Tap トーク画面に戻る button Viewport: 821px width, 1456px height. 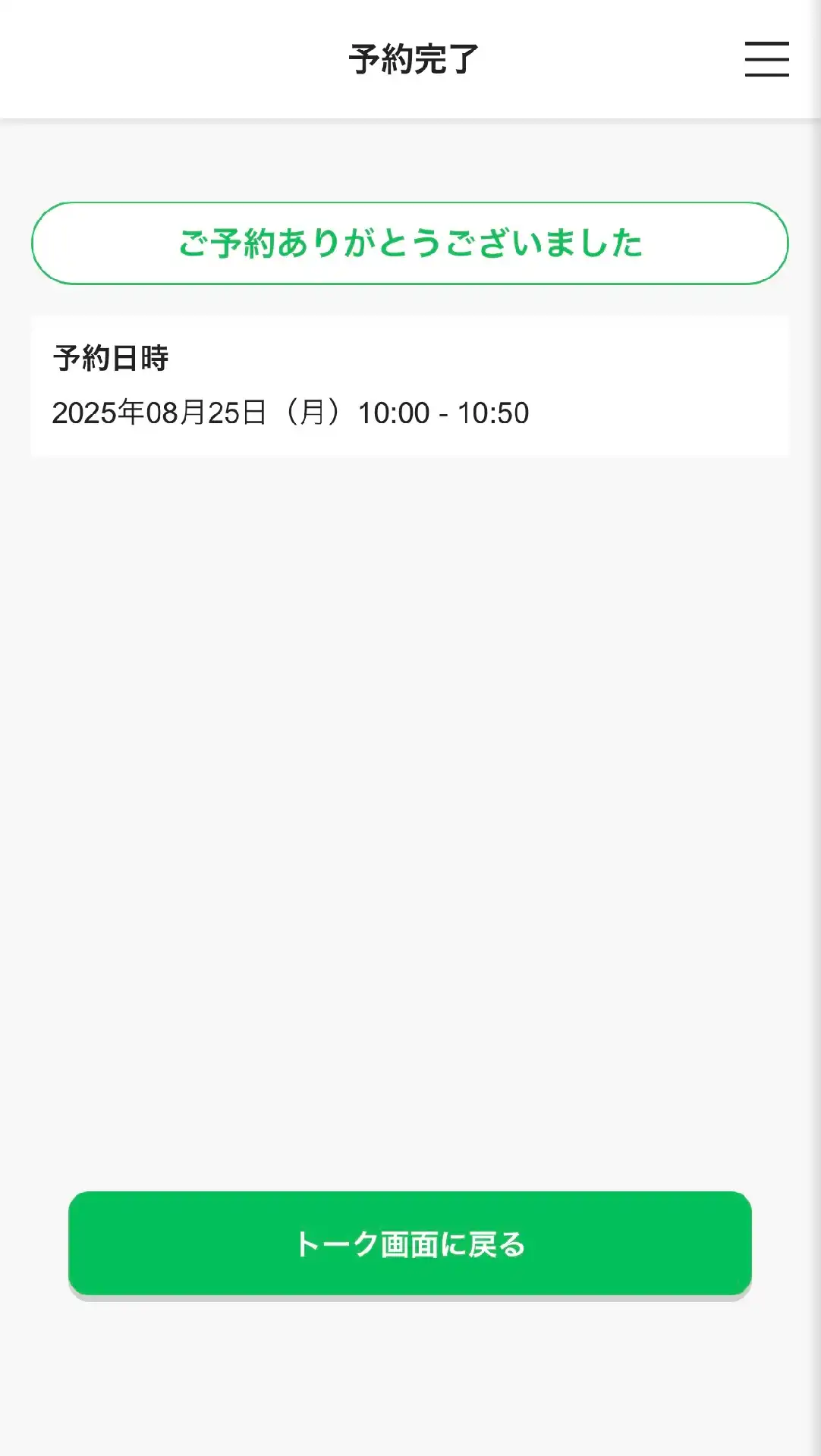point(410,1244)
